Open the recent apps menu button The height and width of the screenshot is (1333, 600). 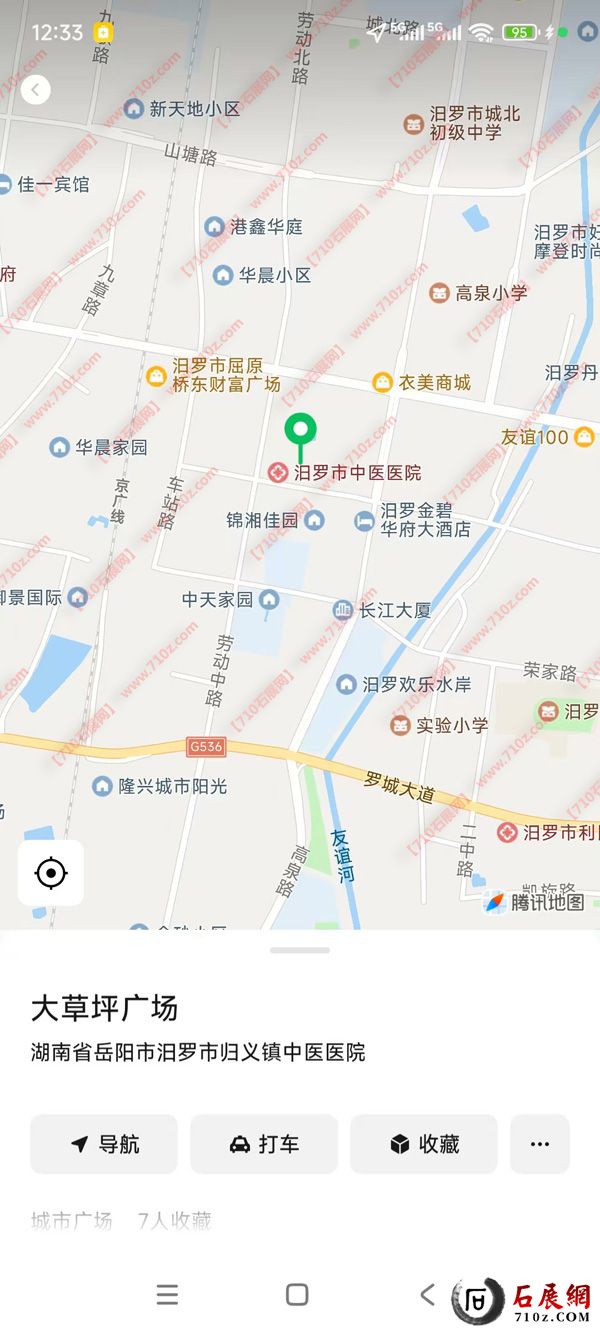(x=167, y=1295)
